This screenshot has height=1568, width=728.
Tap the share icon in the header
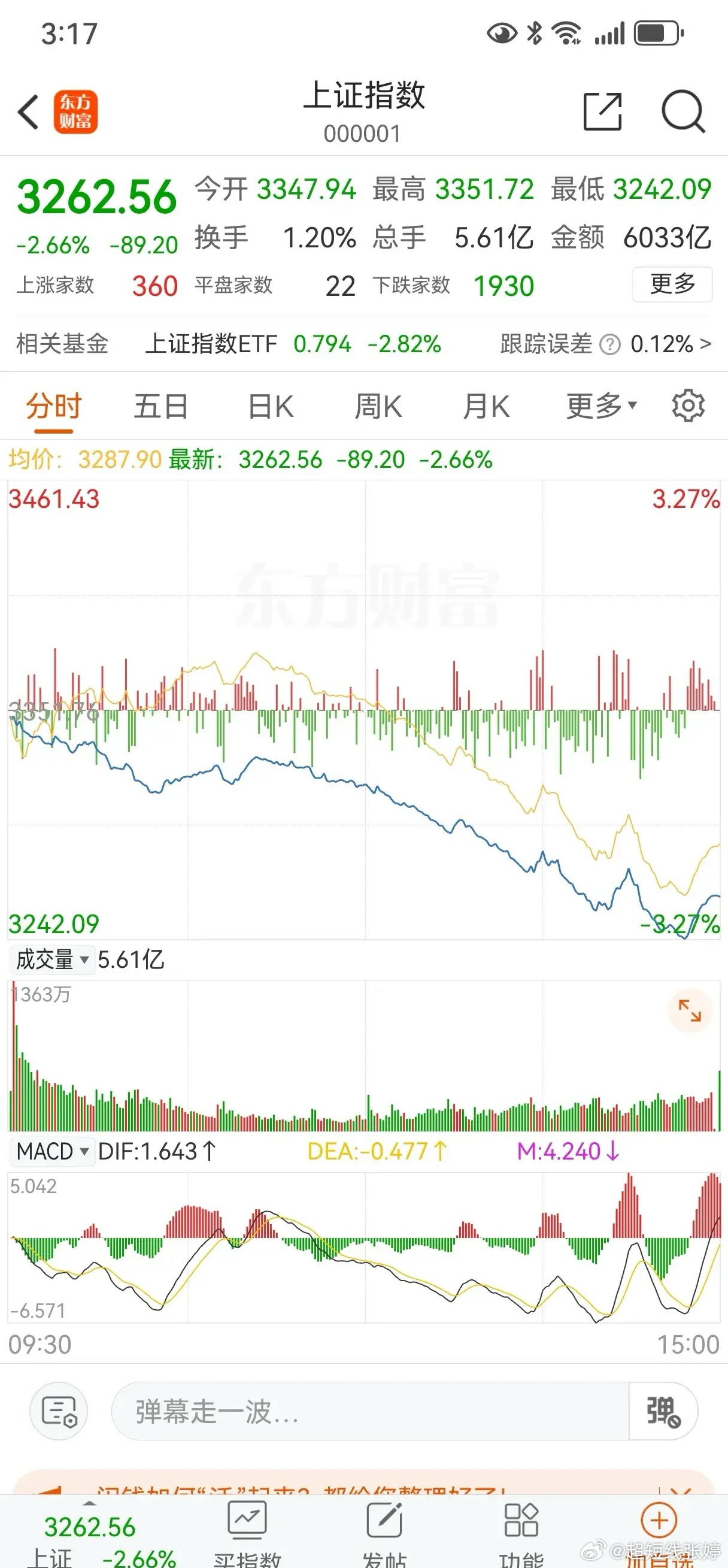point(603,112)
